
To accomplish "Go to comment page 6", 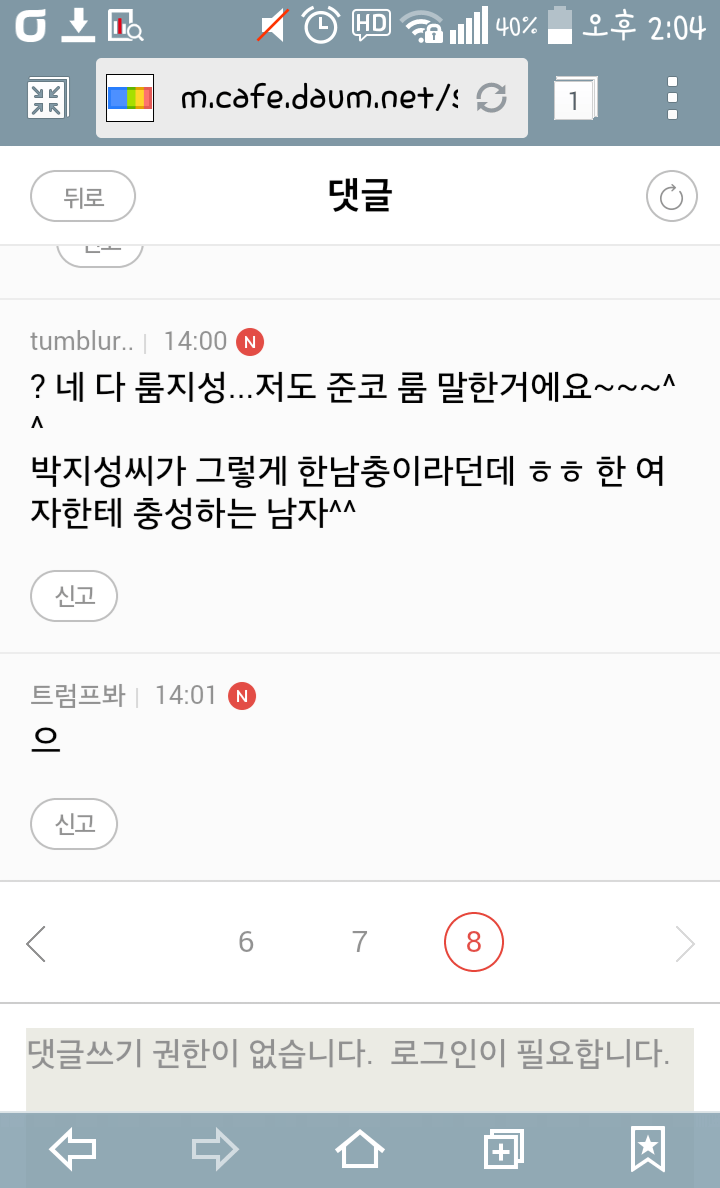I will (x=246, y=942).
